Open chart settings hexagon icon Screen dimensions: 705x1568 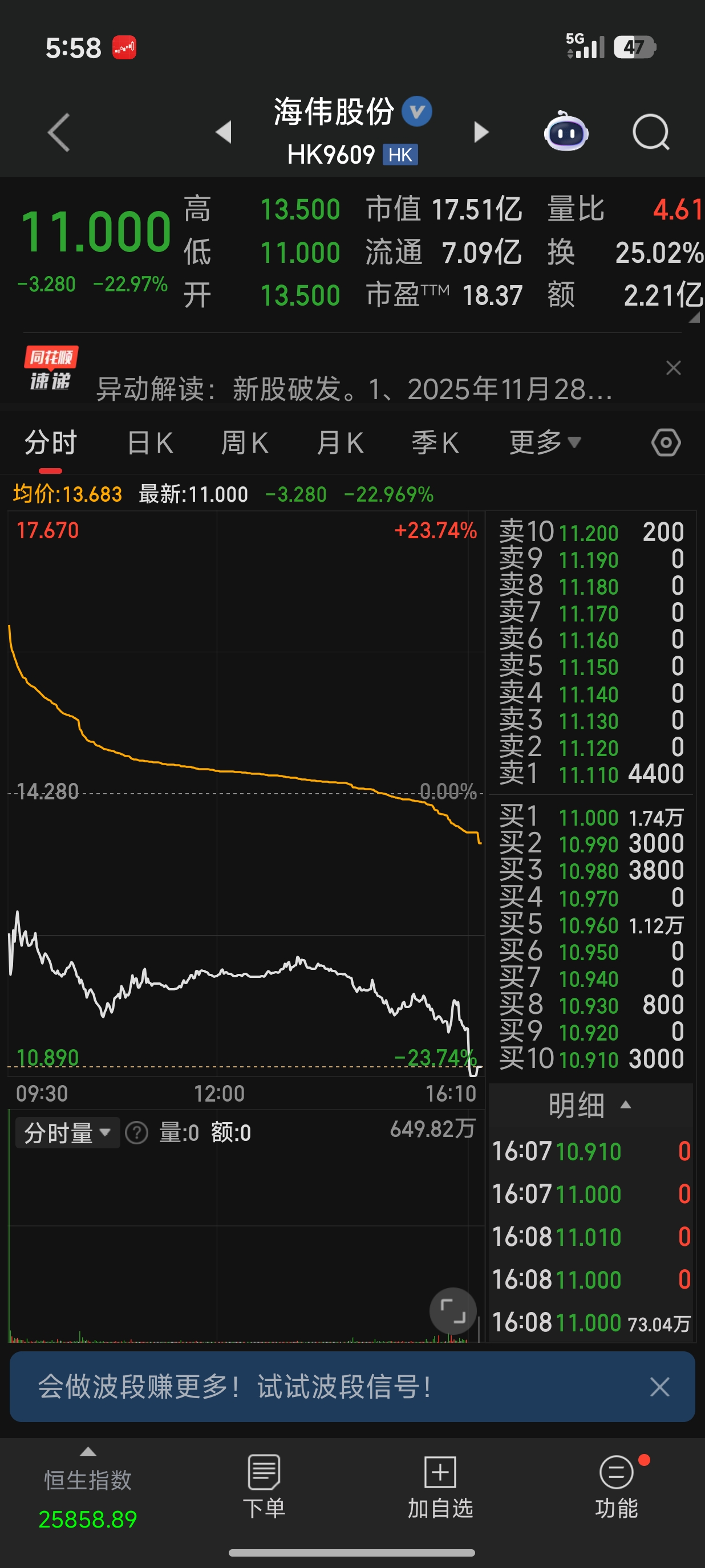(x=666, y=442)
